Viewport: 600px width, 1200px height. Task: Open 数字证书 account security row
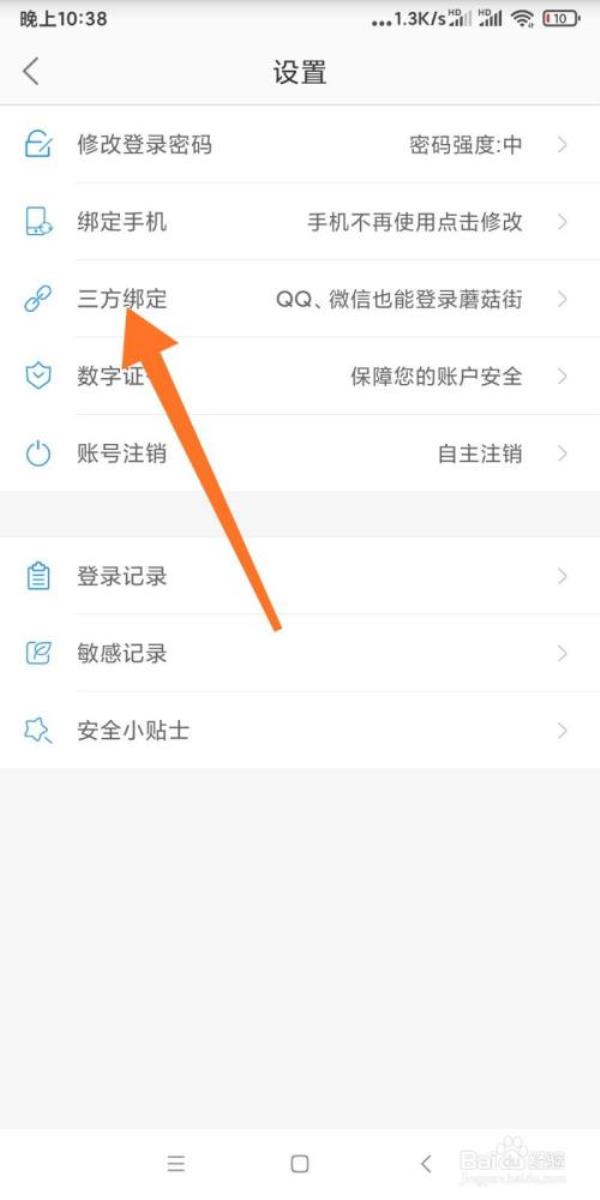tap(300, 377)
